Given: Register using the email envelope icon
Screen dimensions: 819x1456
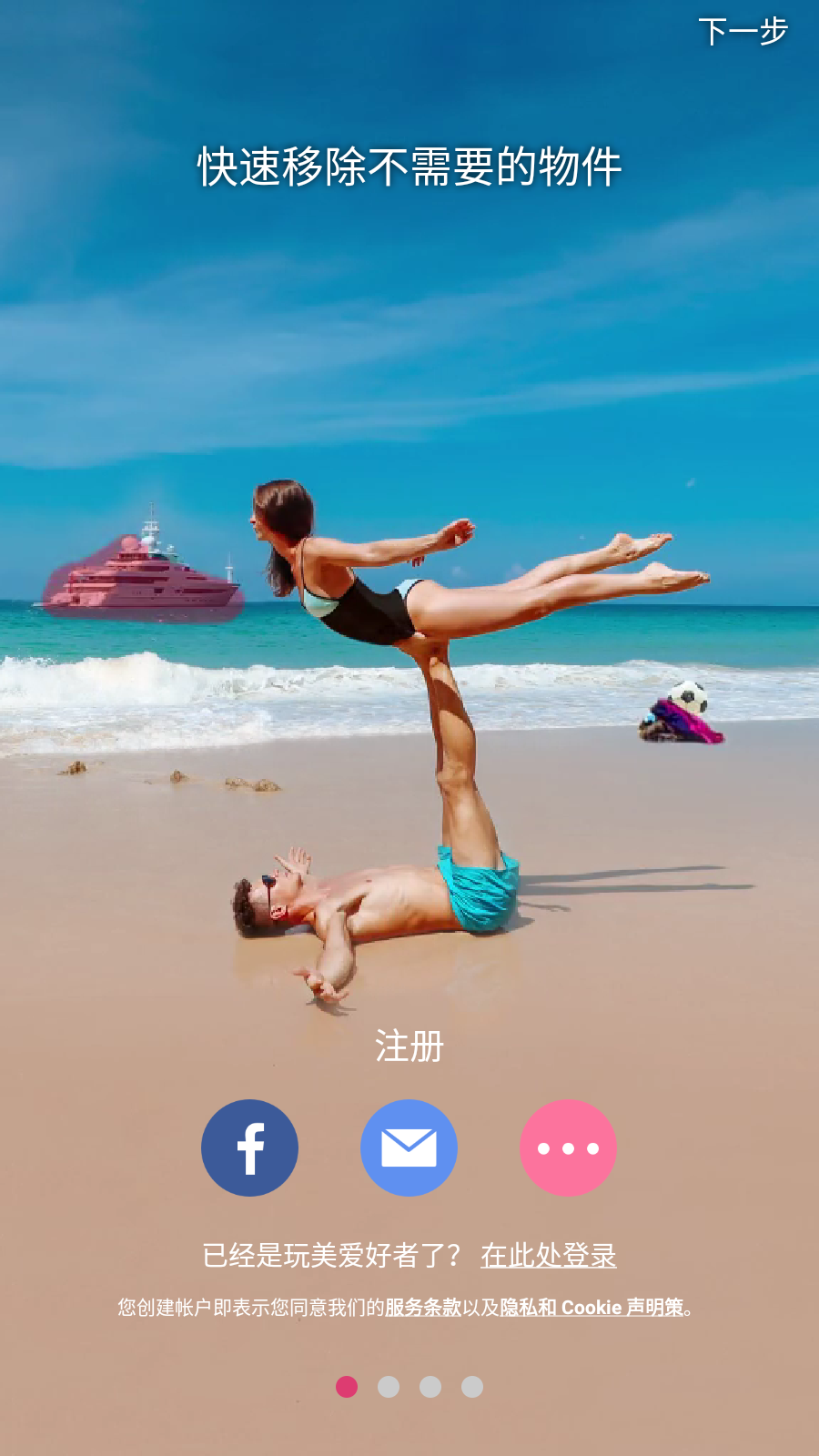Looking at the screenshot, I should tap(409, 1148).
